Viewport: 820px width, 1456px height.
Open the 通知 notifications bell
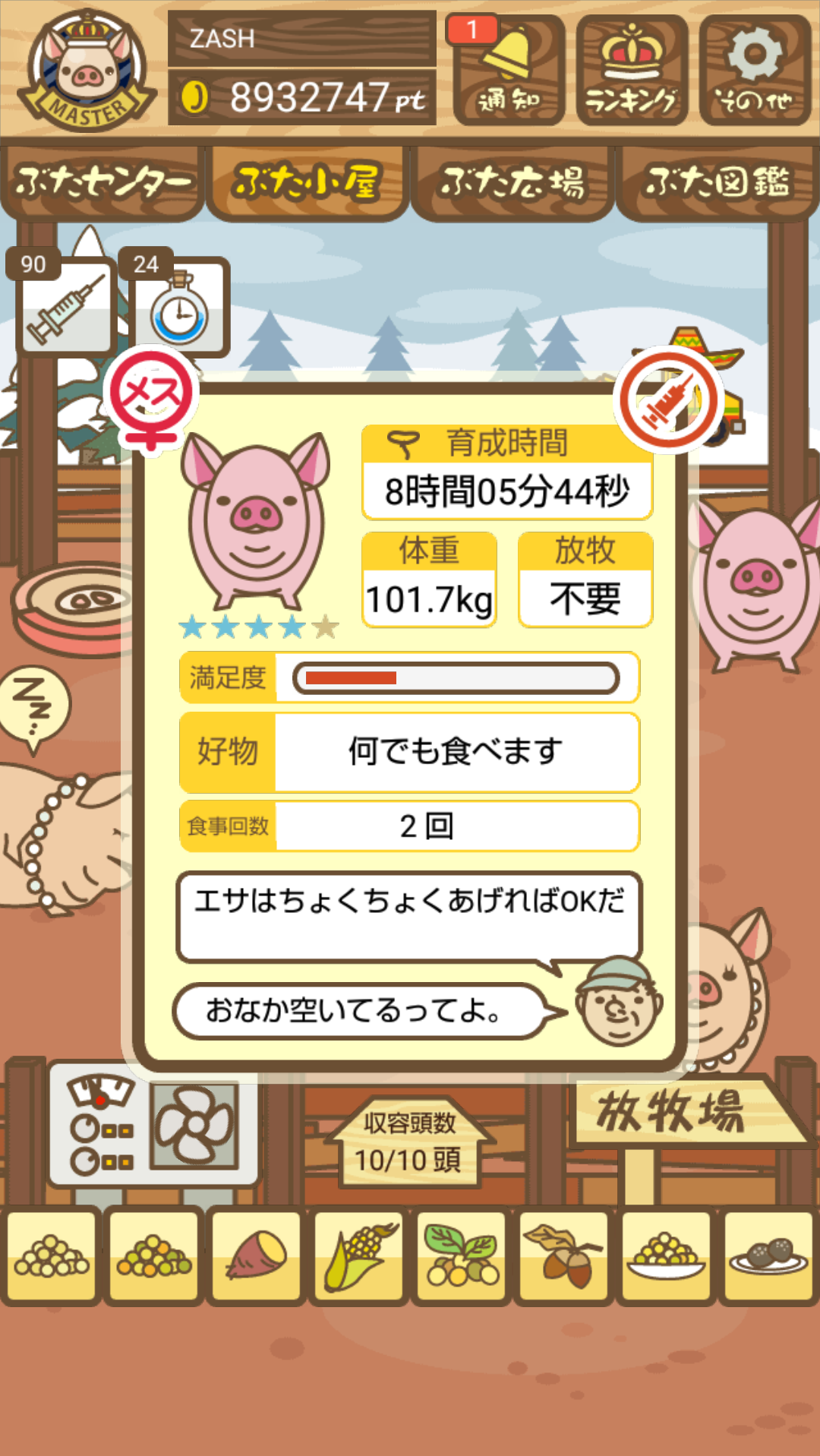(x=509, y=70)
